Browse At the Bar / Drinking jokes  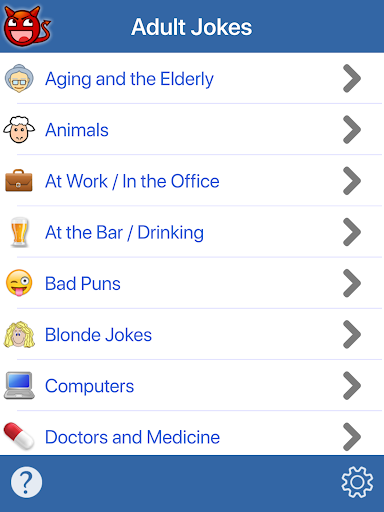[192, 232]
